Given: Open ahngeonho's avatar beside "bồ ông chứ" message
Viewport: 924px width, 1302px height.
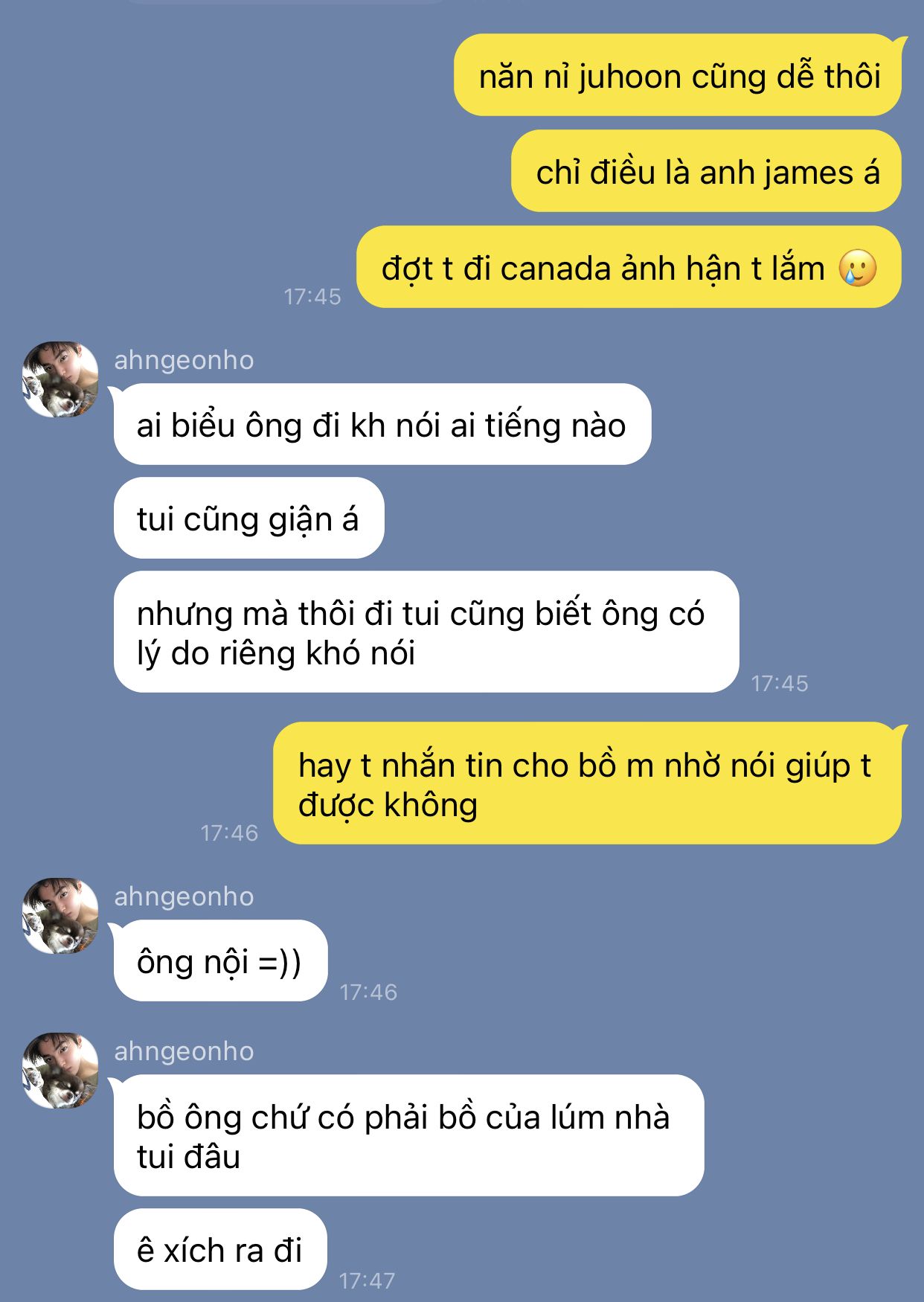Looking at the screenshot, I should [60, 1071].
